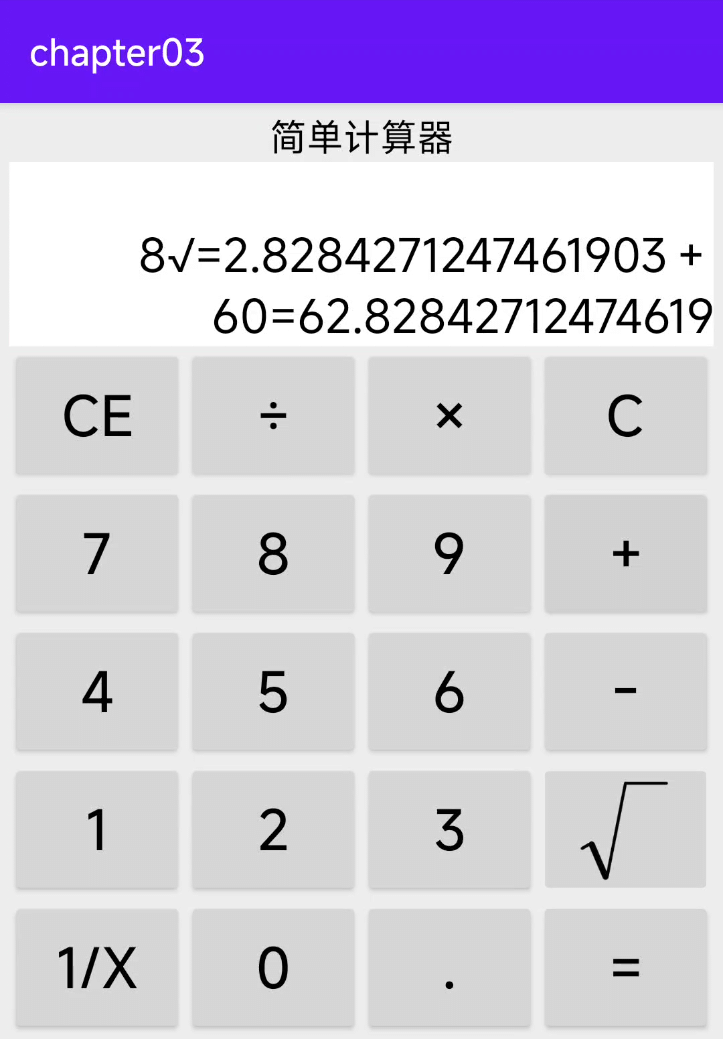Tap the 1/X reciprocal key
The width and height of the screenshot is (723, 1039).
(x=97, y=967)
